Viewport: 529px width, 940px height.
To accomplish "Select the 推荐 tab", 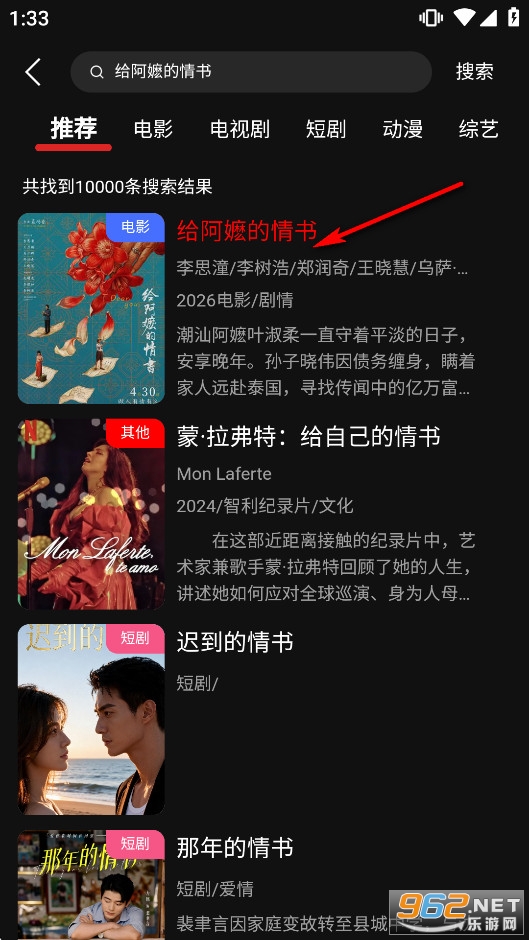I will (x=73, y=128).
